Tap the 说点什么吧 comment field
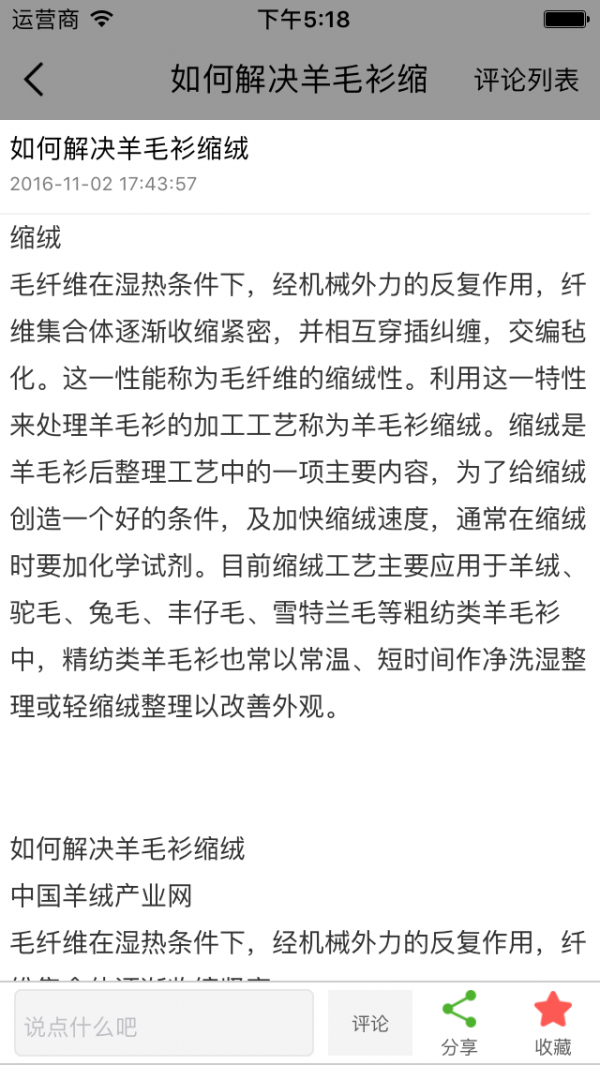This screenshot has width=600, height=1065. pos(164,1024)
